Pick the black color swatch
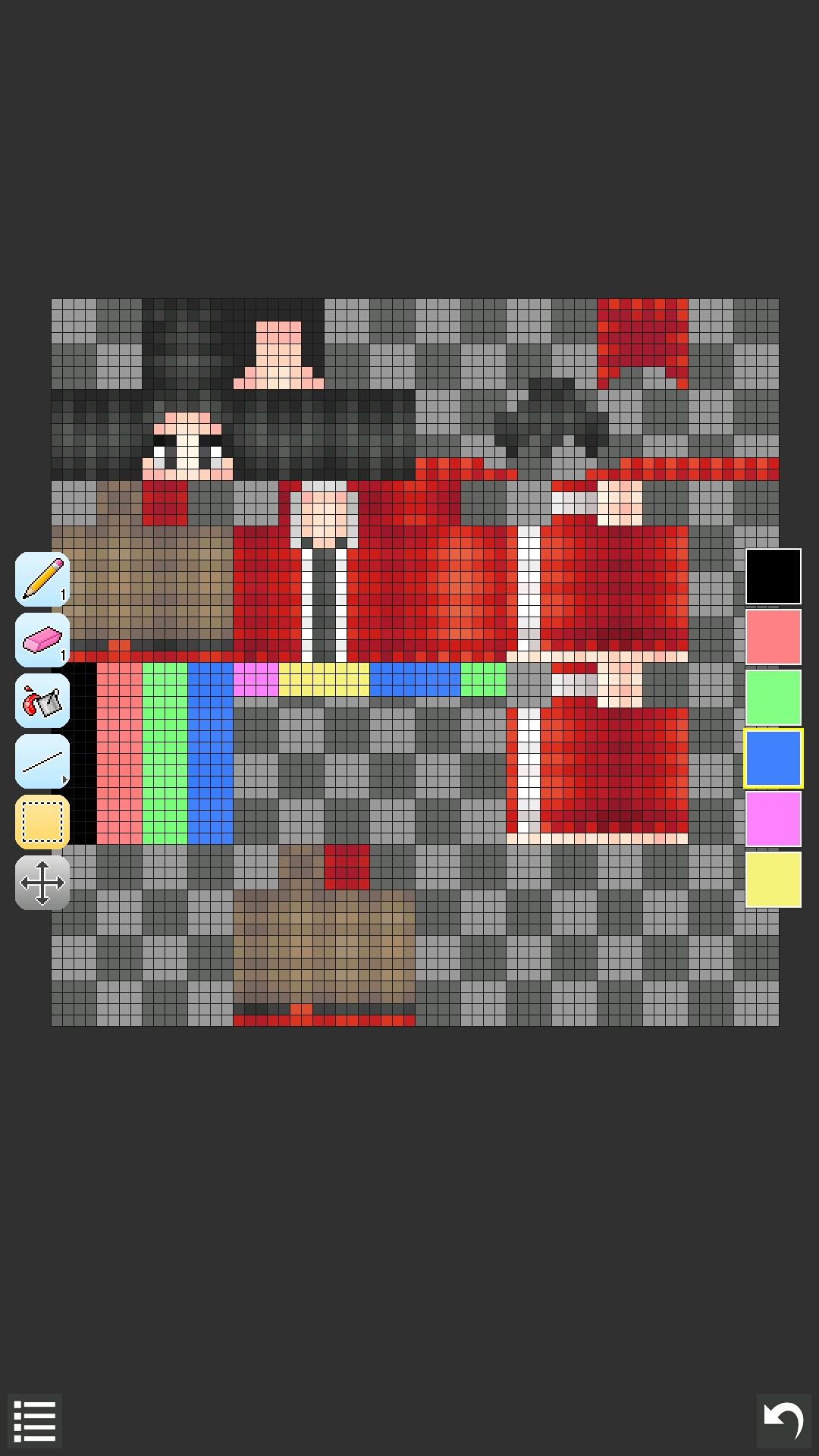Screen dimensions: 819x1456 pos(773,575)
